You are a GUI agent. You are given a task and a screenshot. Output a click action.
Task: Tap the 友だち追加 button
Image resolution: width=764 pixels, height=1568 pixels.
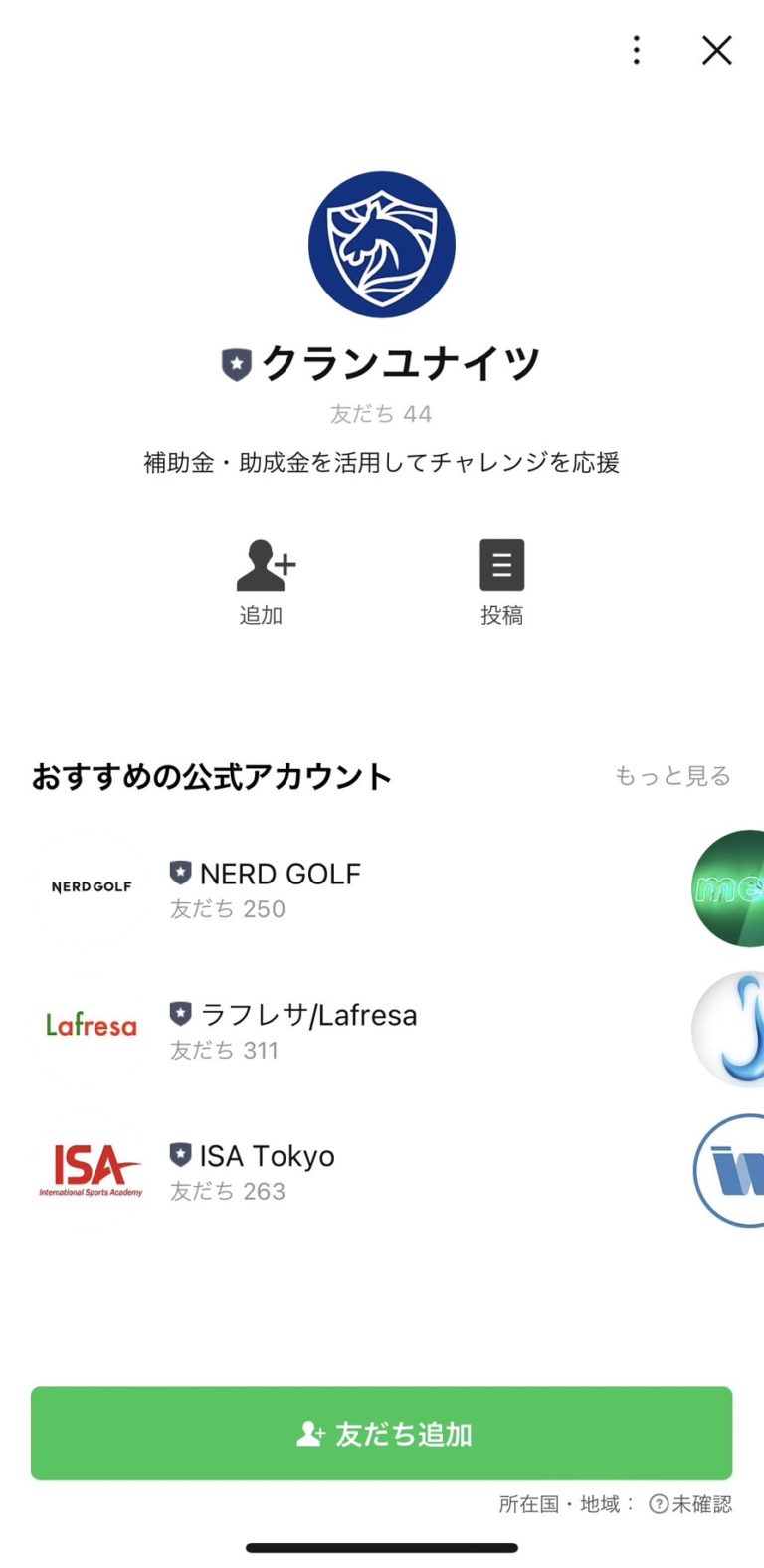click(x=381, y=1433)
